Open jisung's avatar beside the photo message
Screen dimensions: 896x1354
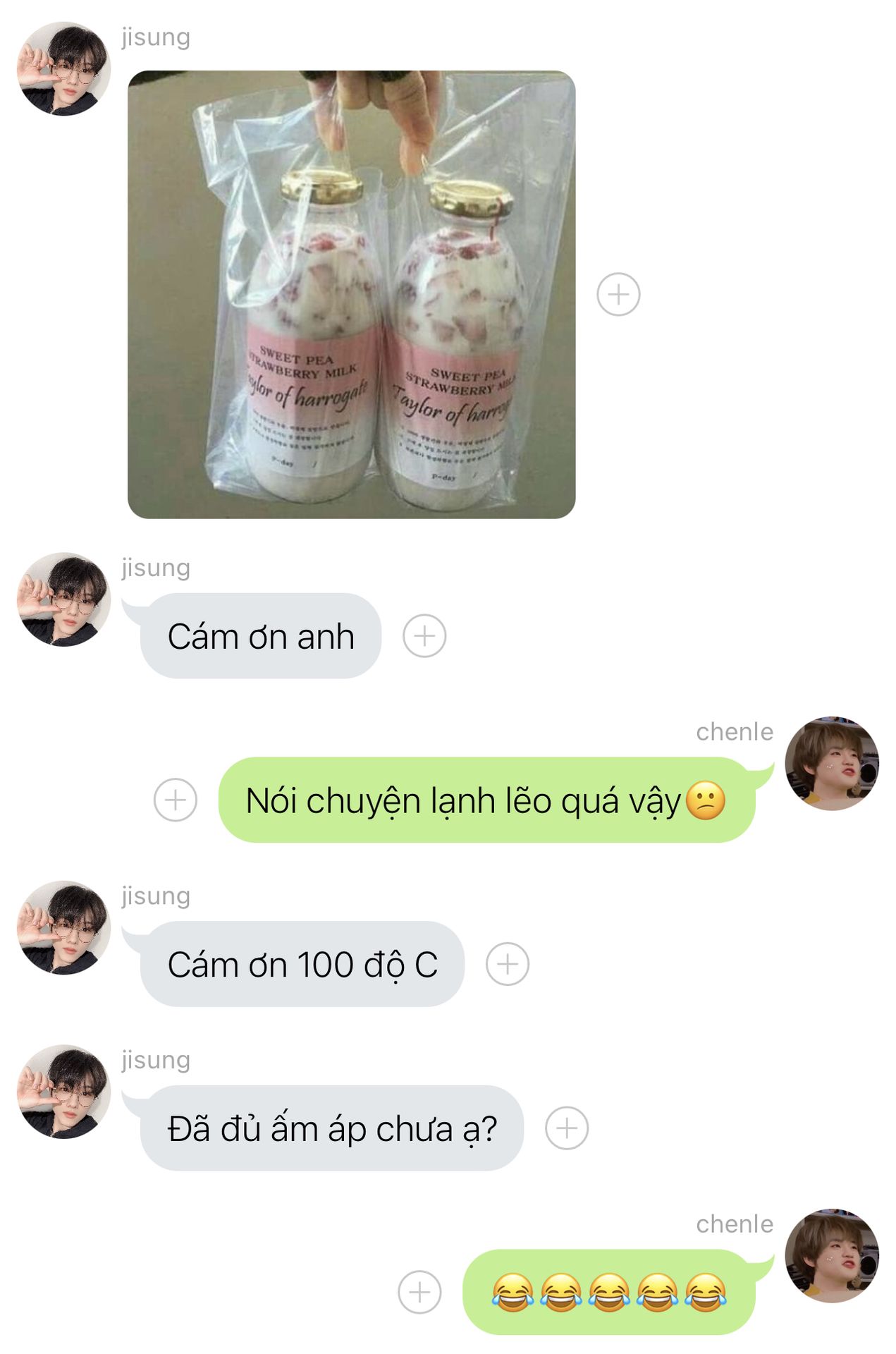coord(63,69)
